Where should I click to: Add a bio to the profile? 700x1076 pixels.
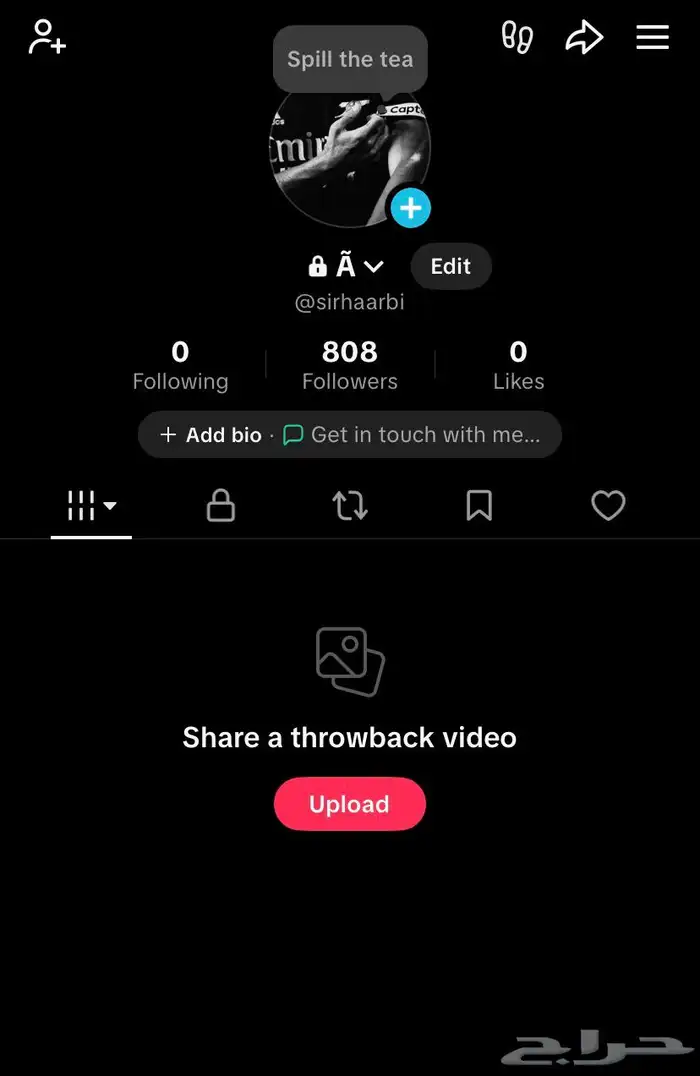(211, 435)
